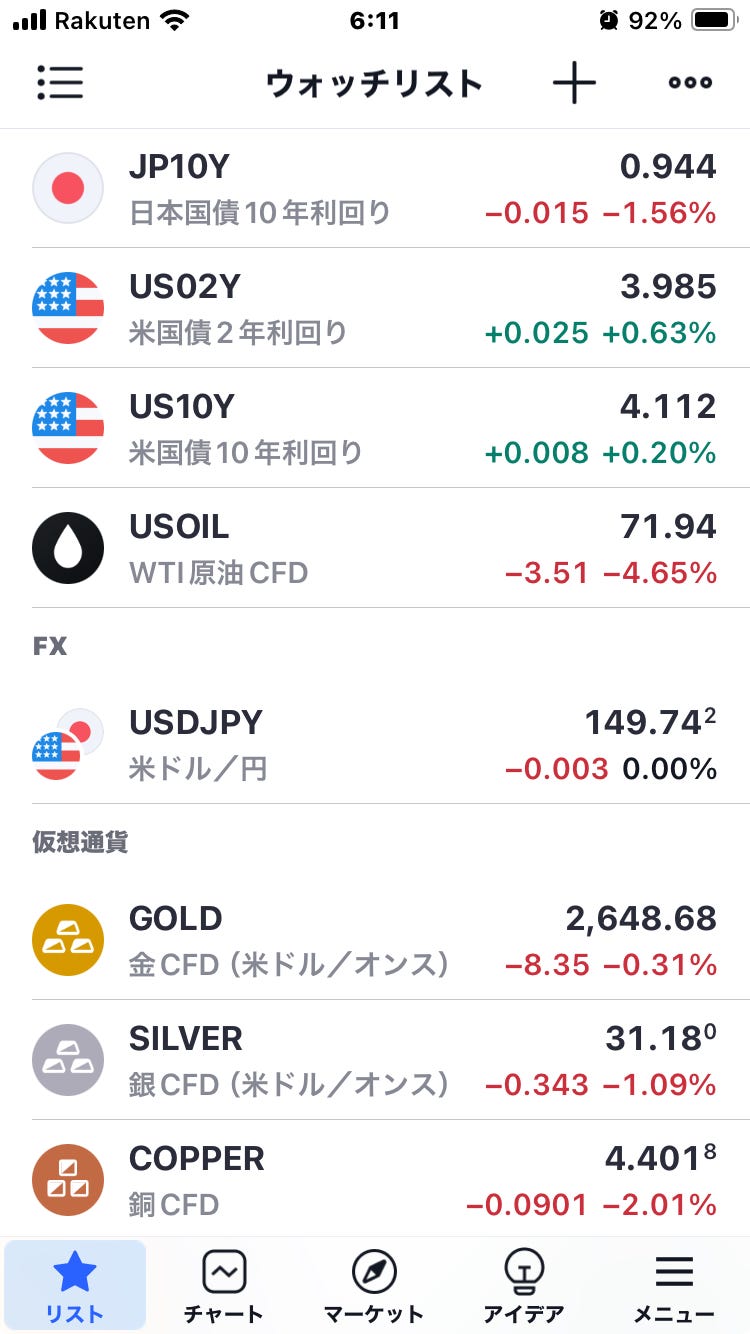750x1334 pixels.
Task: Open US02Y two-year yield
Action: click(375, 308)
